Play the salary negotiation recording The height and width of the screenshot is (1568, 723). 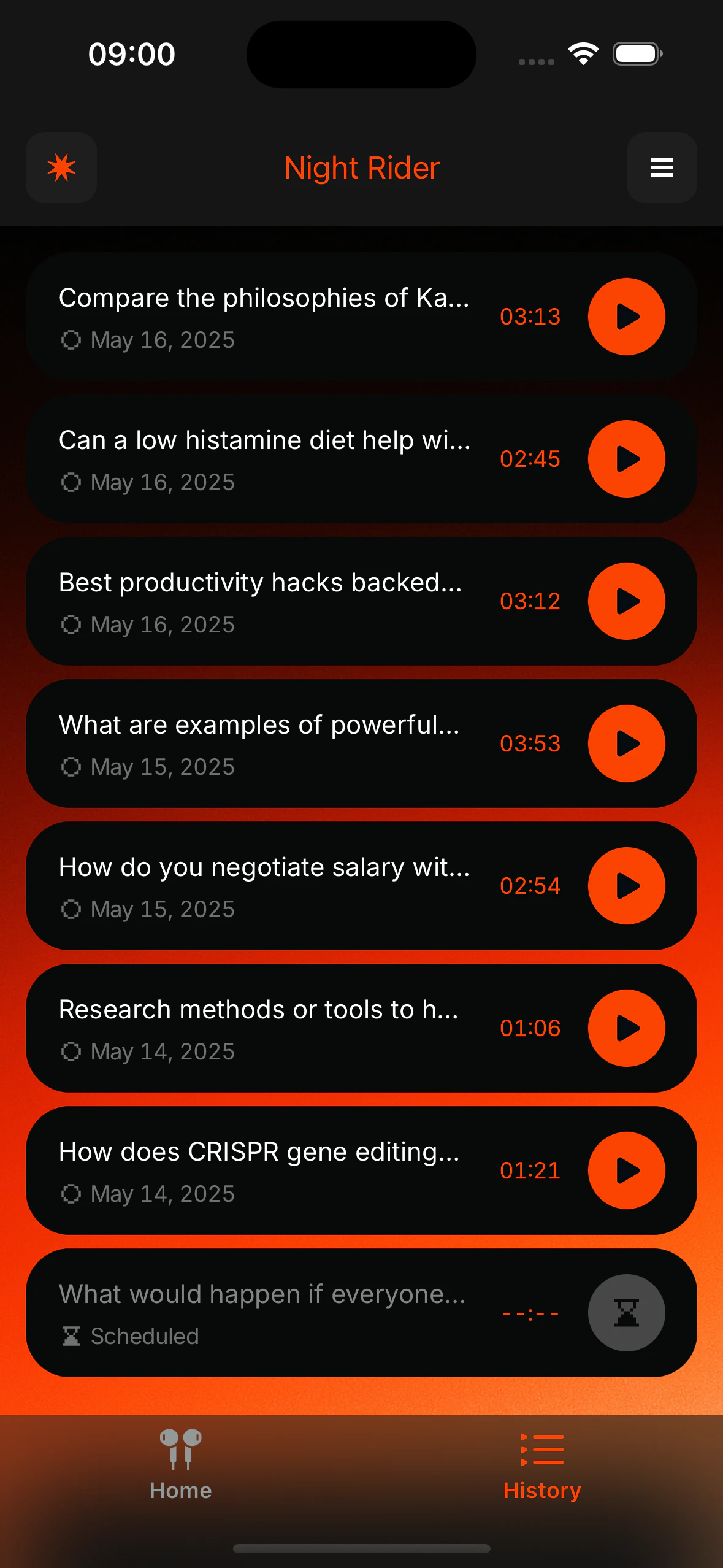[x=626, y=886]
